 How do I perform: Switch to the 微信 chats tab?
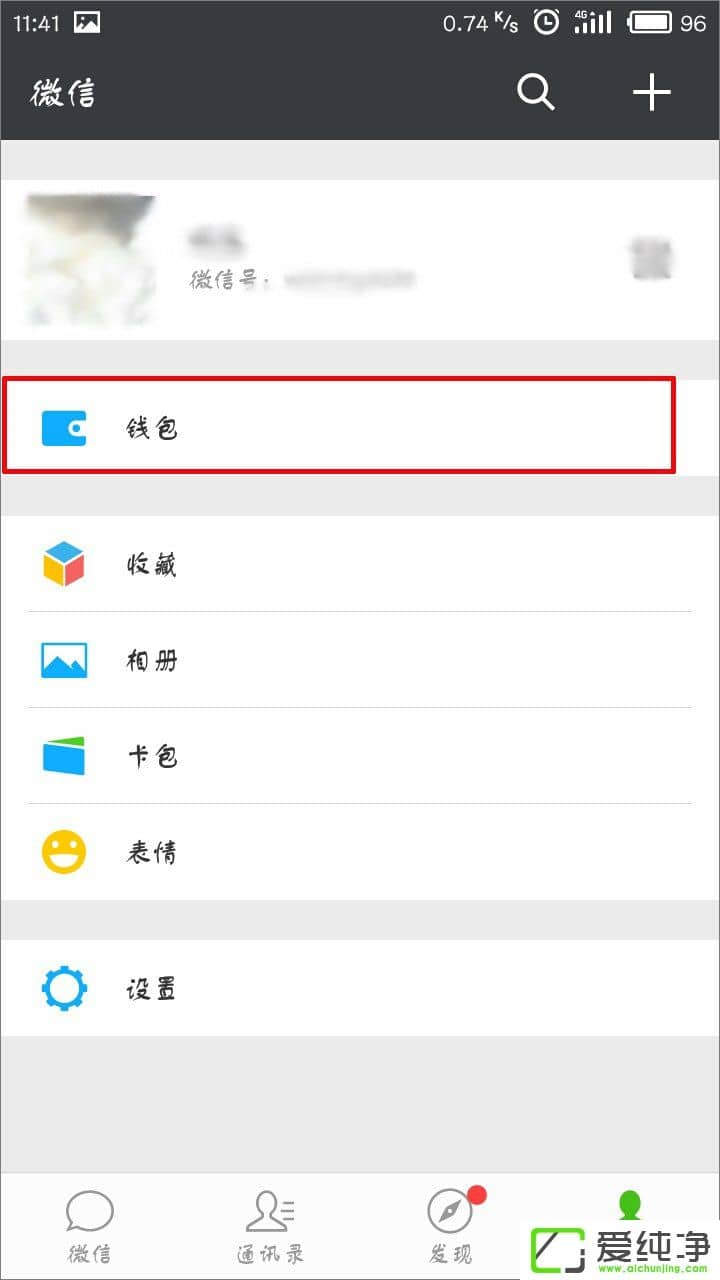click(90, 1226)
